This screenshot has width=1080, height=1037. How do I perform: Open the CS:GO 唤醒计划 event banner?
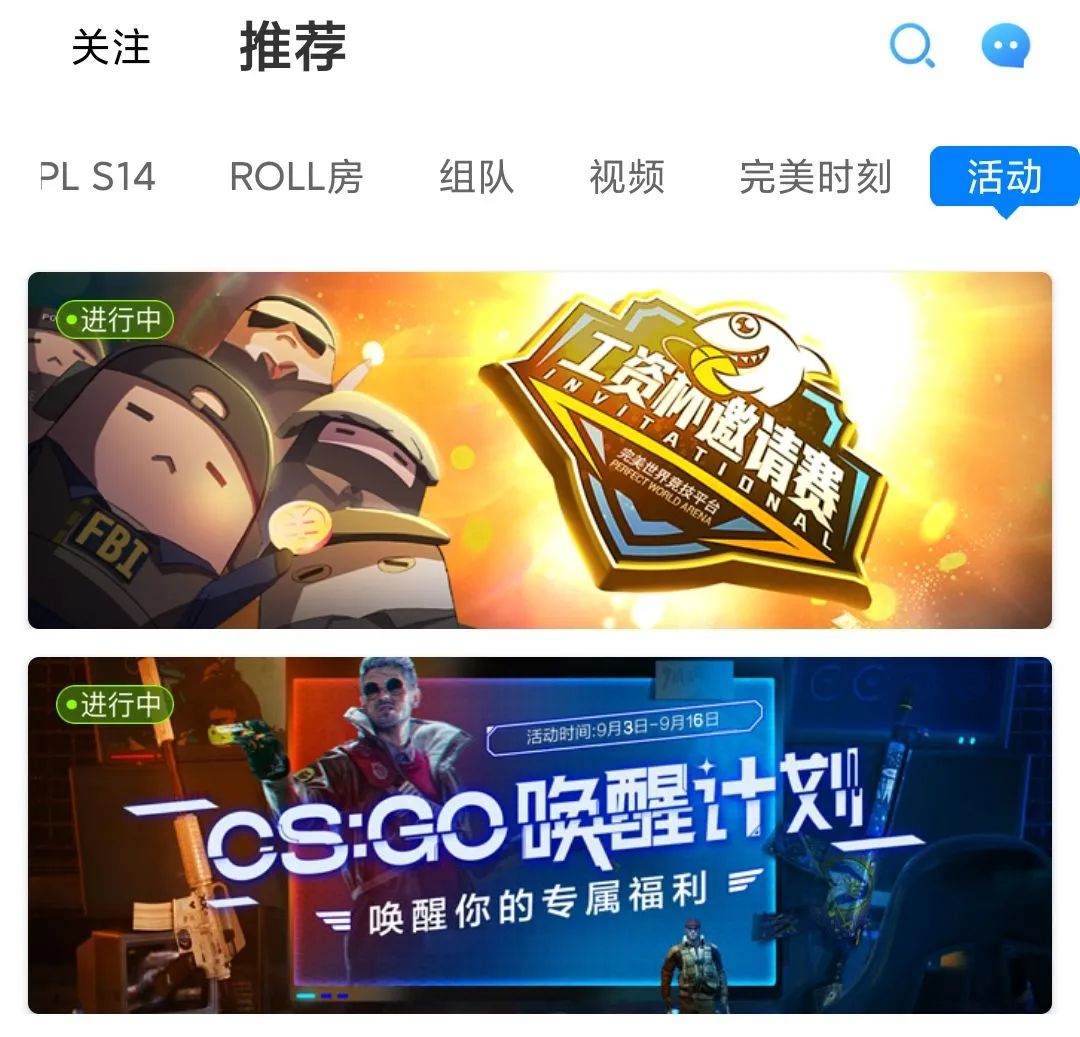tap(540, 835)
